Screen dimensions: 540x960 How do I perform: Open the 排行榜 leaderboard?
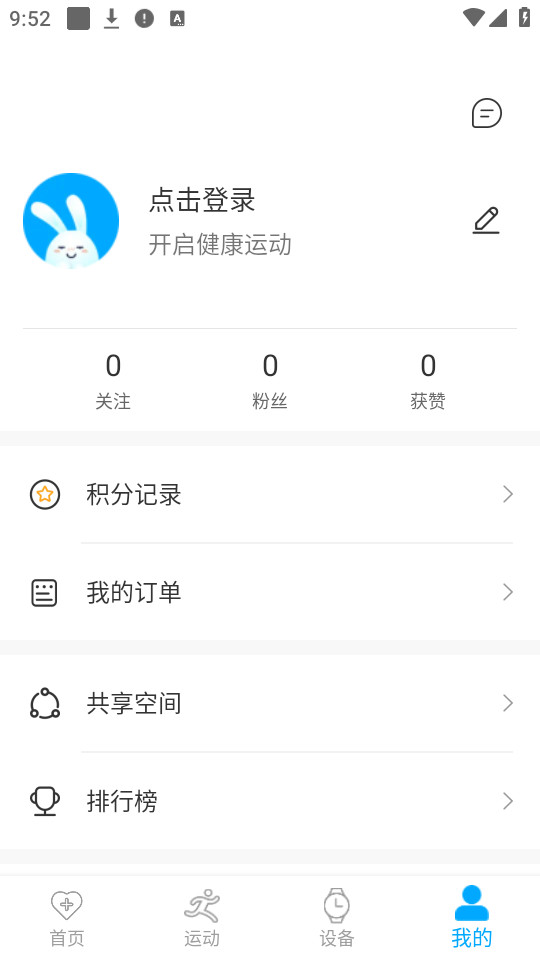(x=270, y=801)
